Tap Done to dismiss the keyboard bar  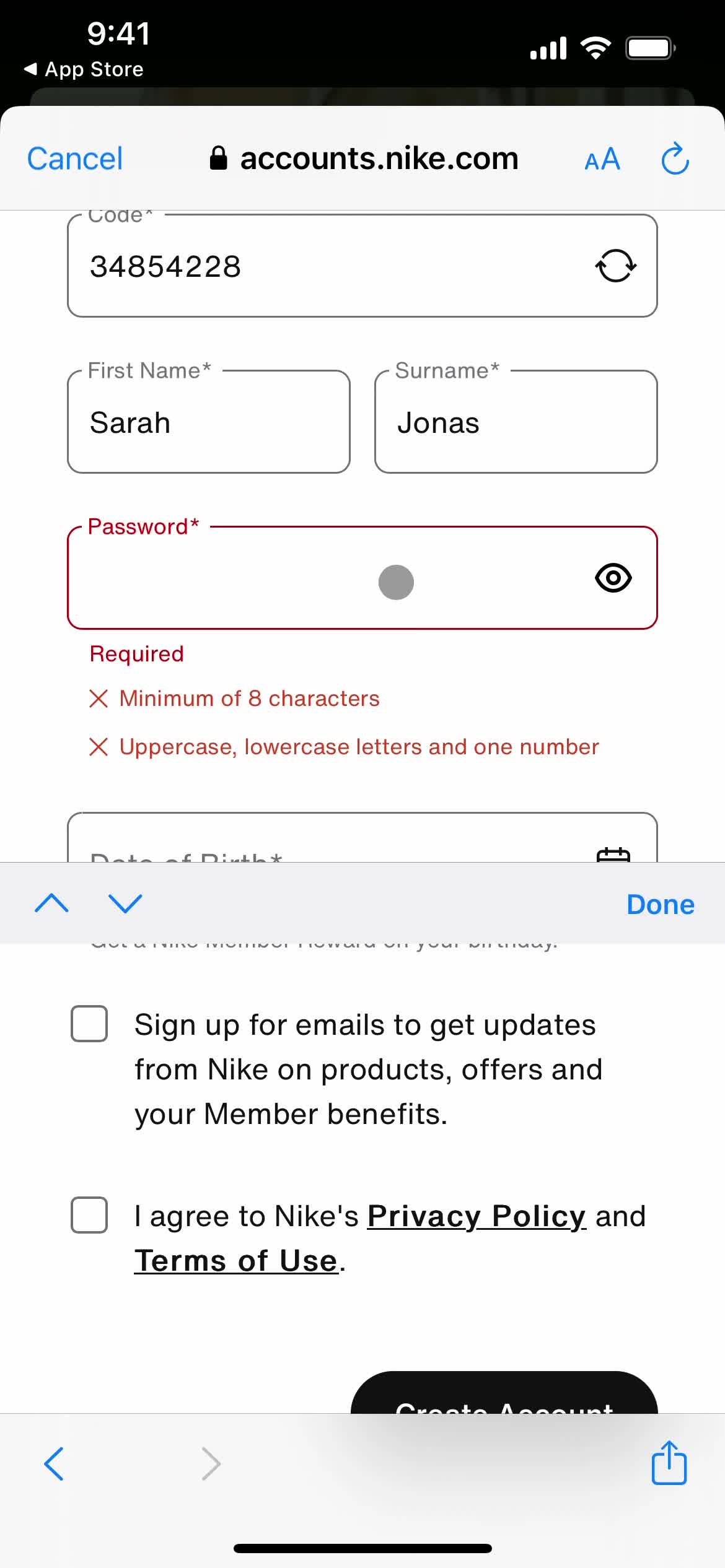click(660, 904)
